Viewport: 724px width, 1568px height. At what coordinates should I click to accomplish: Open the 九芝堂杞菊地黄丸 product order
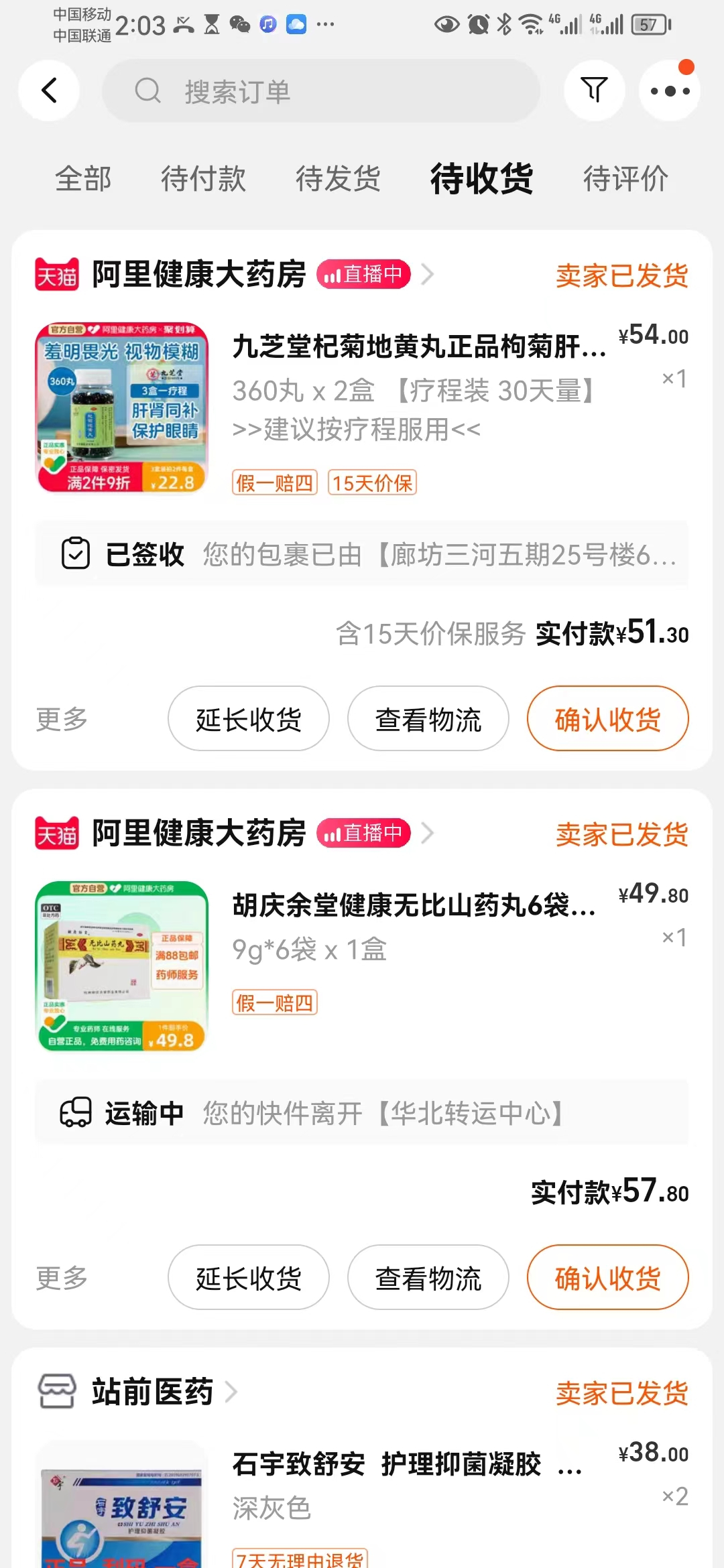point(418,347)
